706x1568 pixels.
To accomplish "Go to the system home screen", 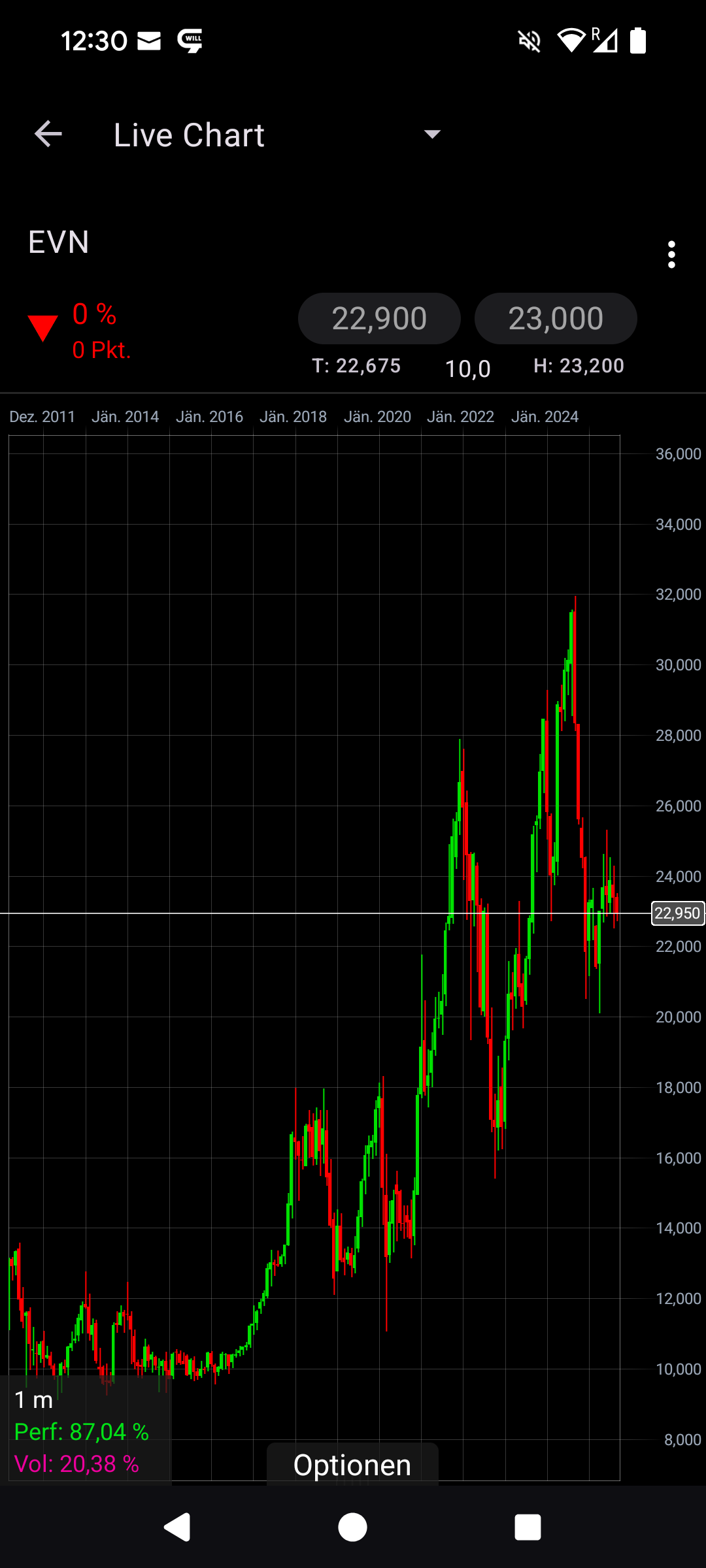I will 352,1527.
